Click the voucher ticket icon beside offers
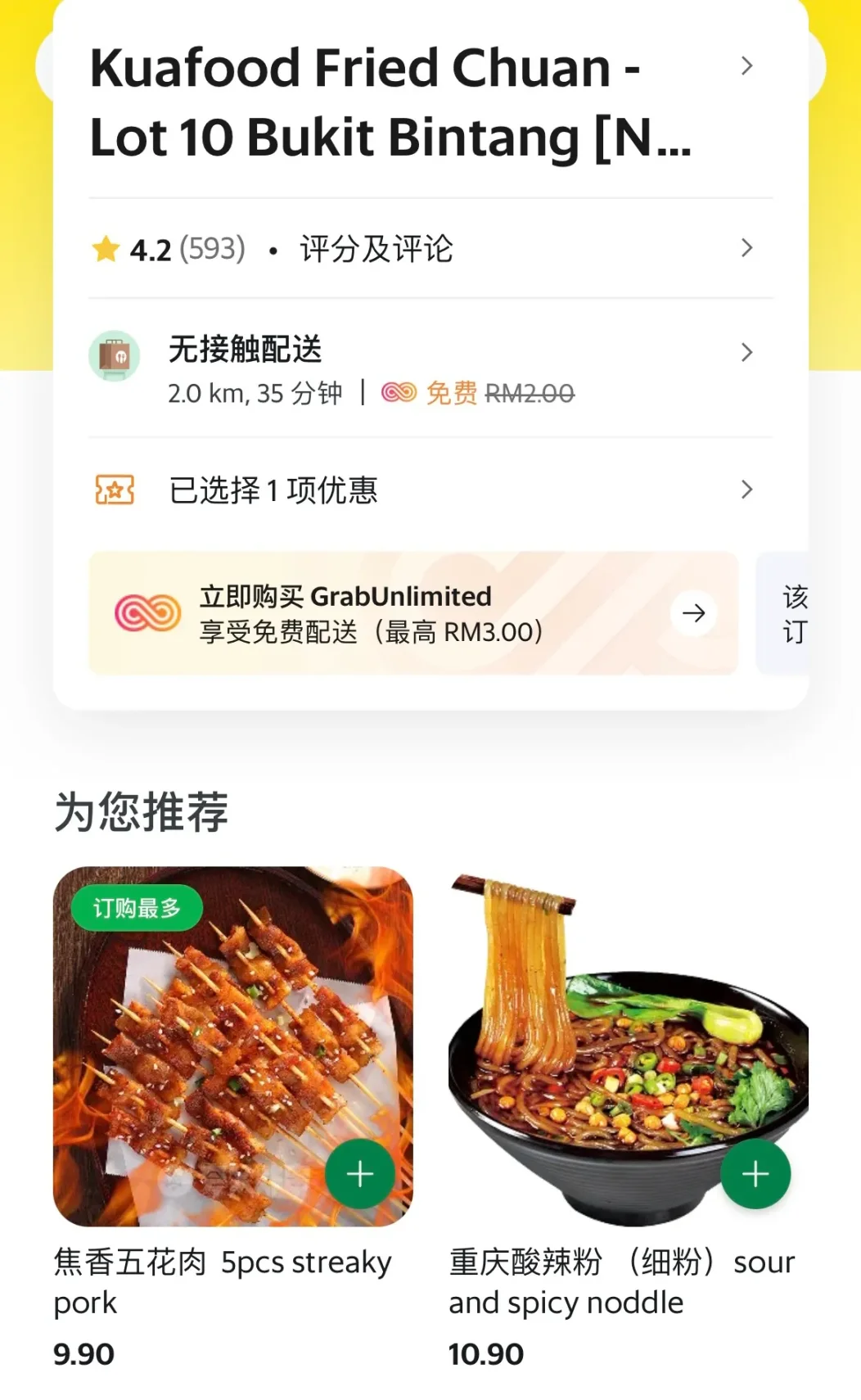Screen dimensions: 861x1400 click(115, 490)
